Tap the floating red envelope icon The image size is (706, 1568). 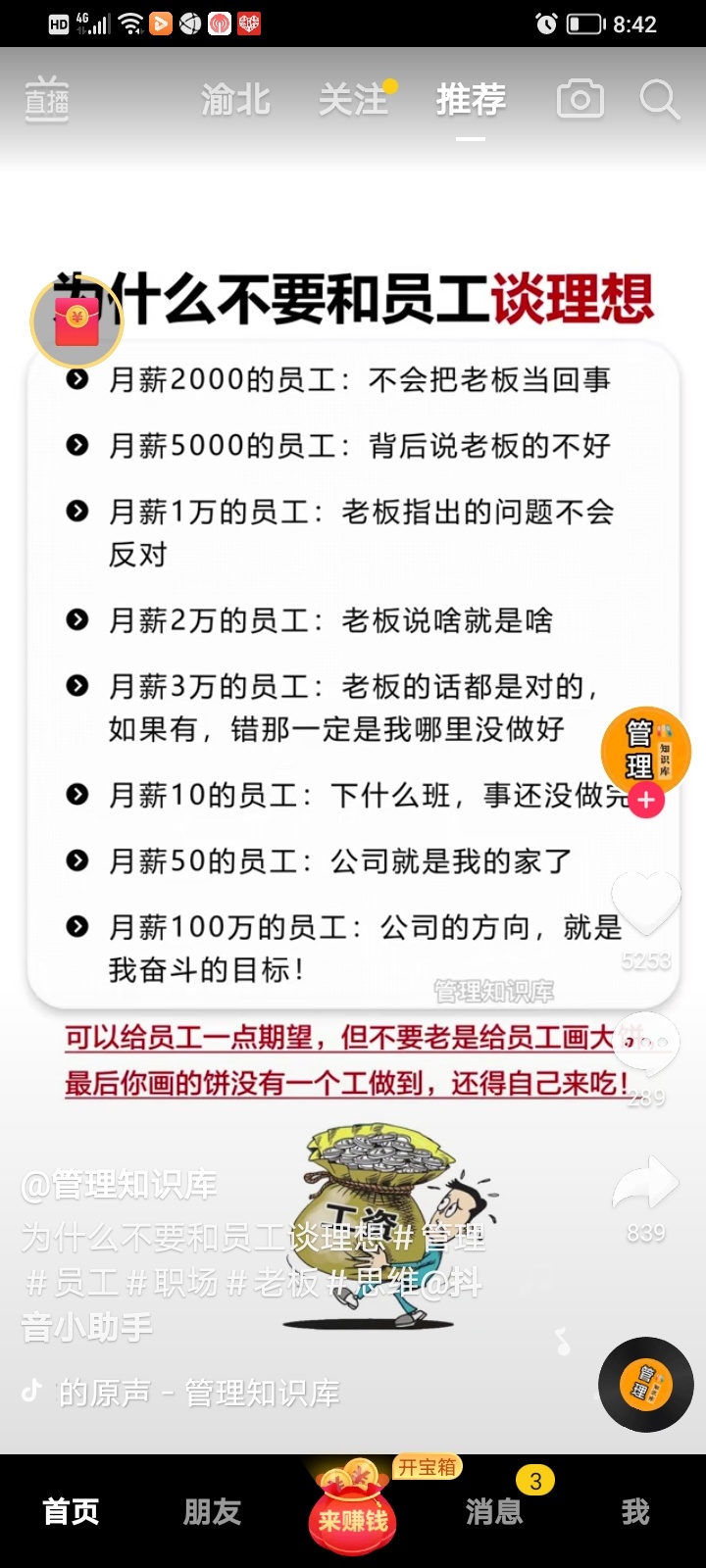[x=77, y=321]
